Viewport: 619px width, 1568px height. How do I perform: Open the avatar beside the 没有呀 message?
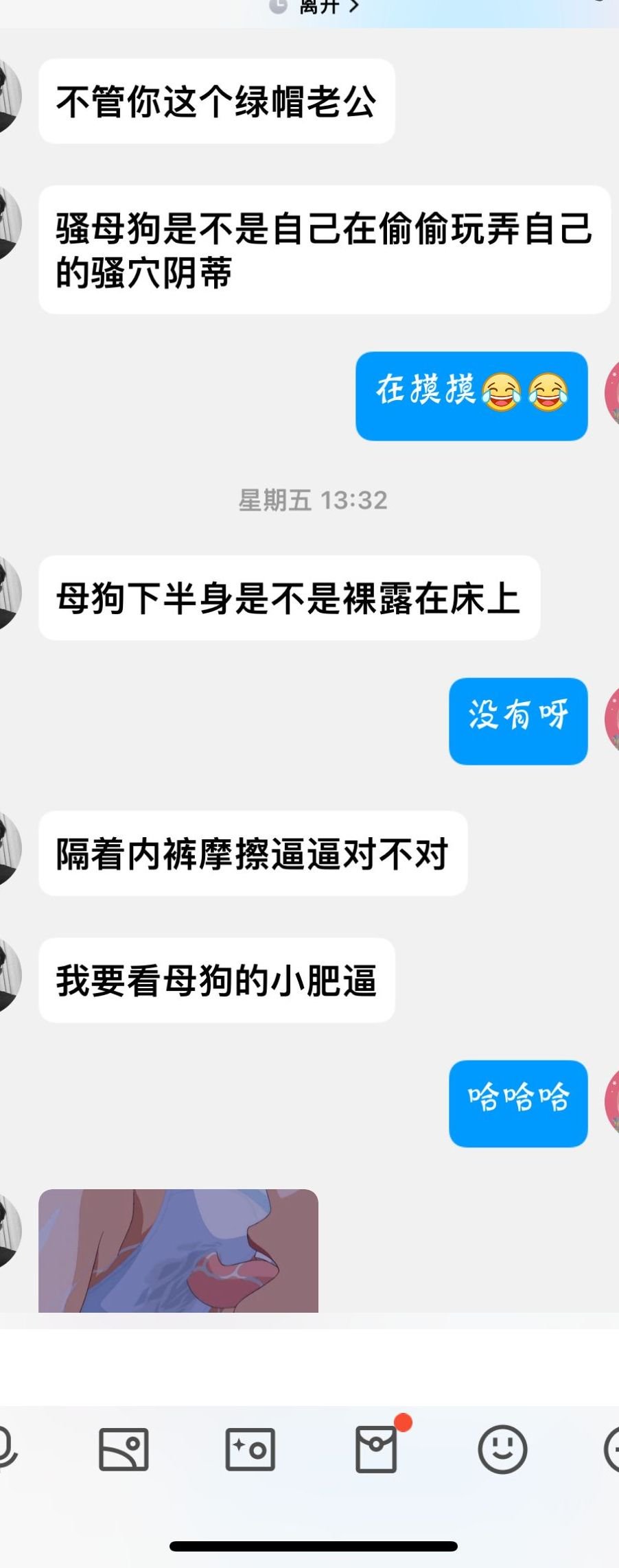(x=611, y=719)
